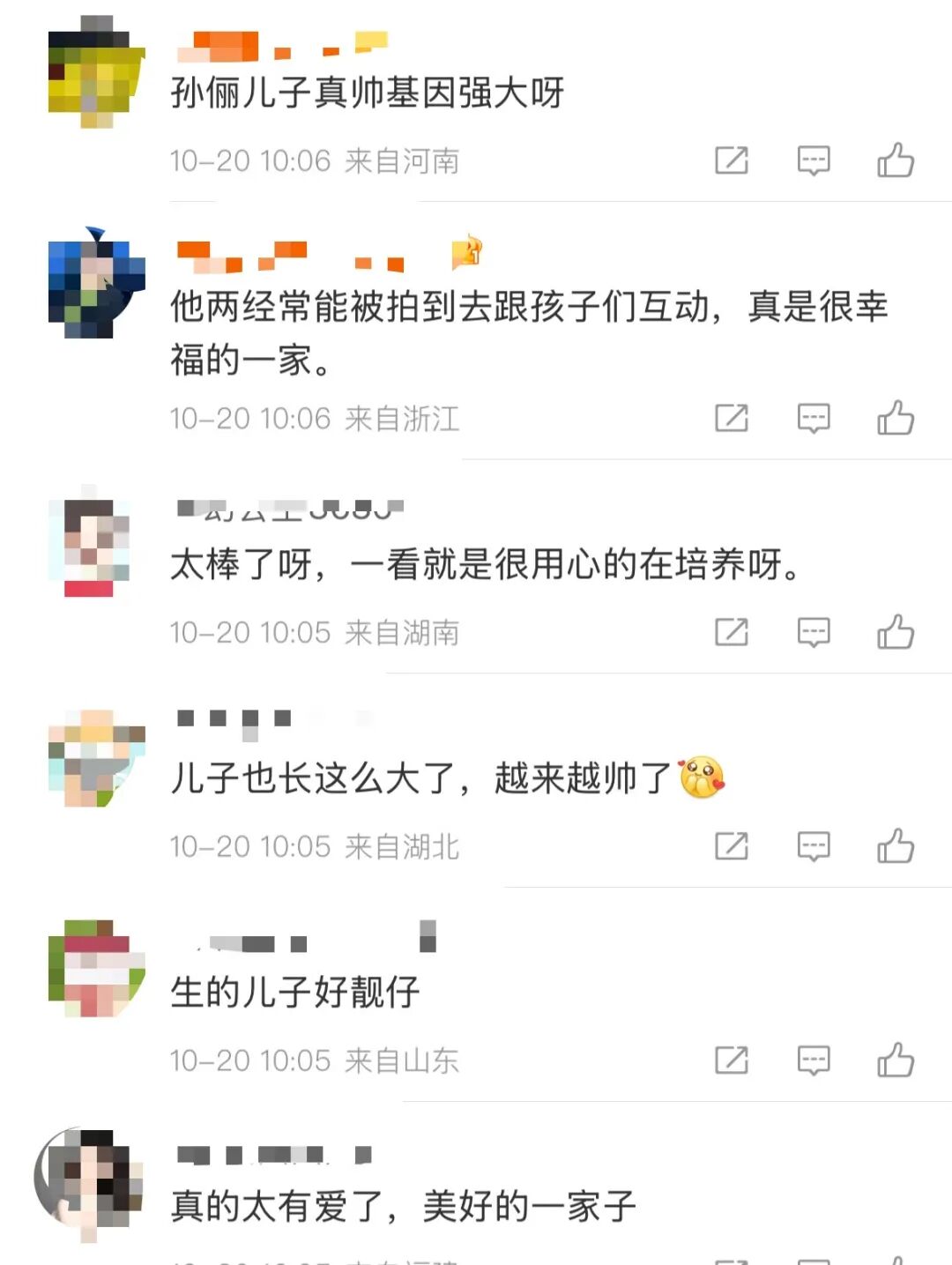Like the comment 生的儿子好靓仔

pyautogui.click(x=895, y=1060)
